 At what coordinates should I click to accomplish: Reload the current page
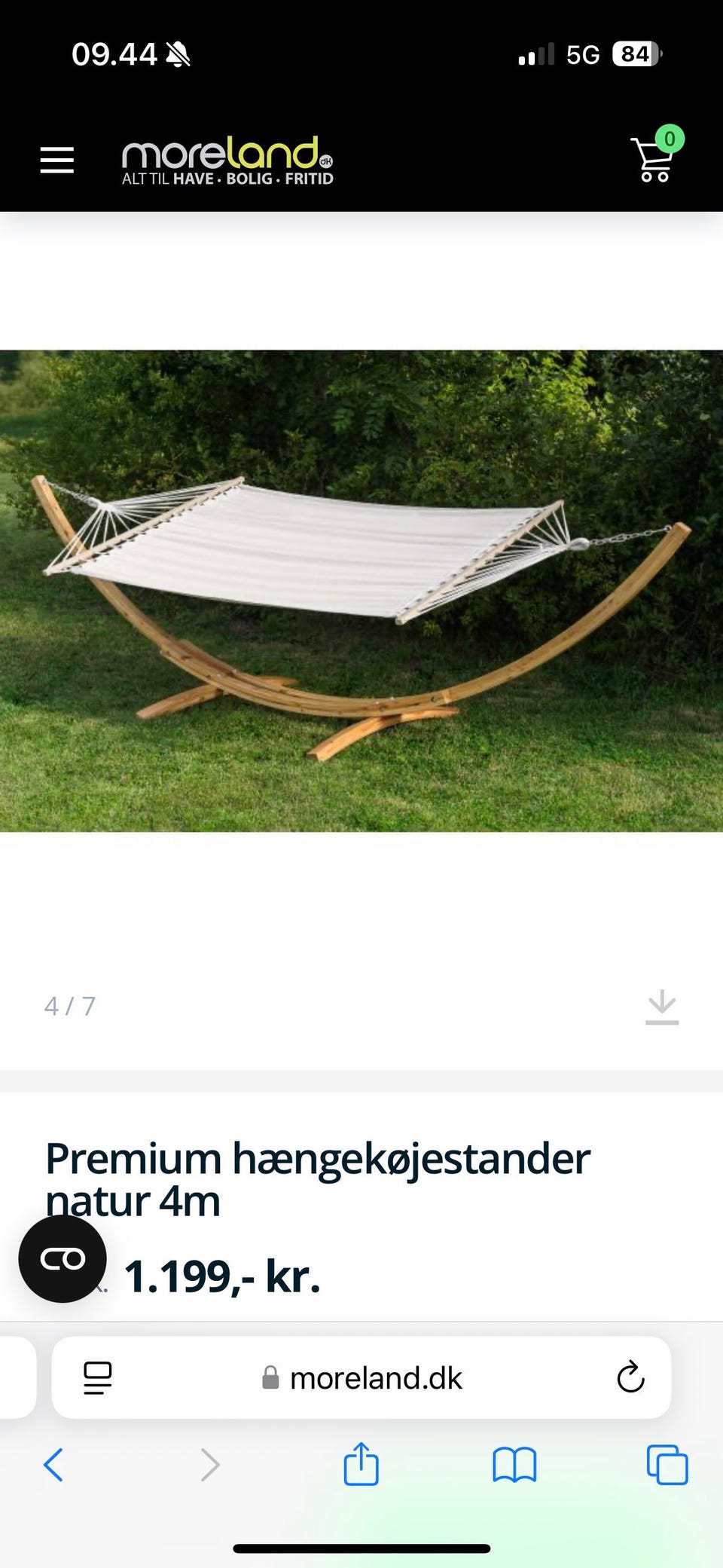[630, 1378]
